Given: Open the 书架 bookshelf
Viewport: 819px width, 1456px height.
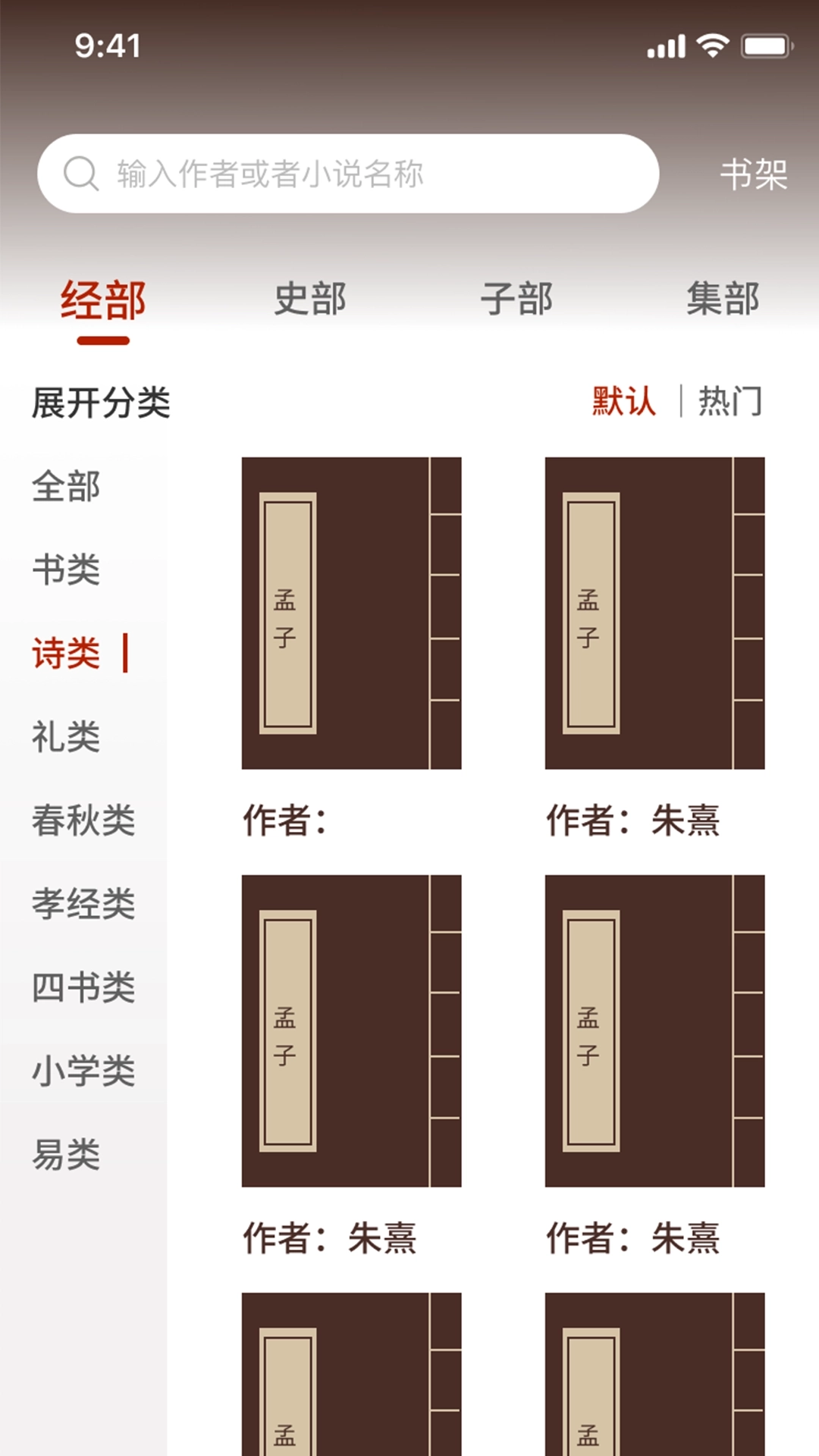Looking at the screenshot, I should click(x=753, y=174).
